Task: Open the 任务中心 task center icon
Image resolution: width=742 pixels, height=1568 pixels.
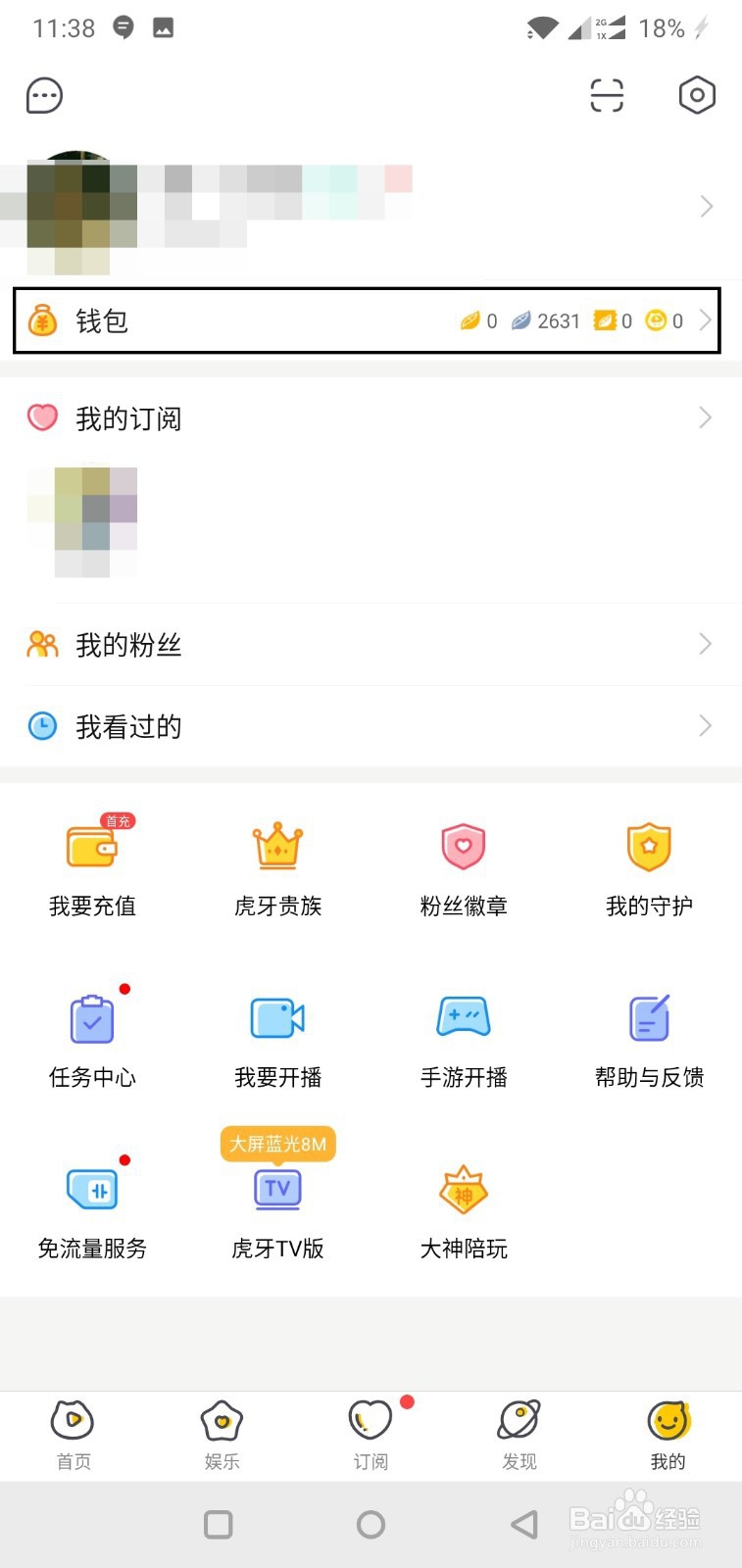Action: (x=91, y=1019)
